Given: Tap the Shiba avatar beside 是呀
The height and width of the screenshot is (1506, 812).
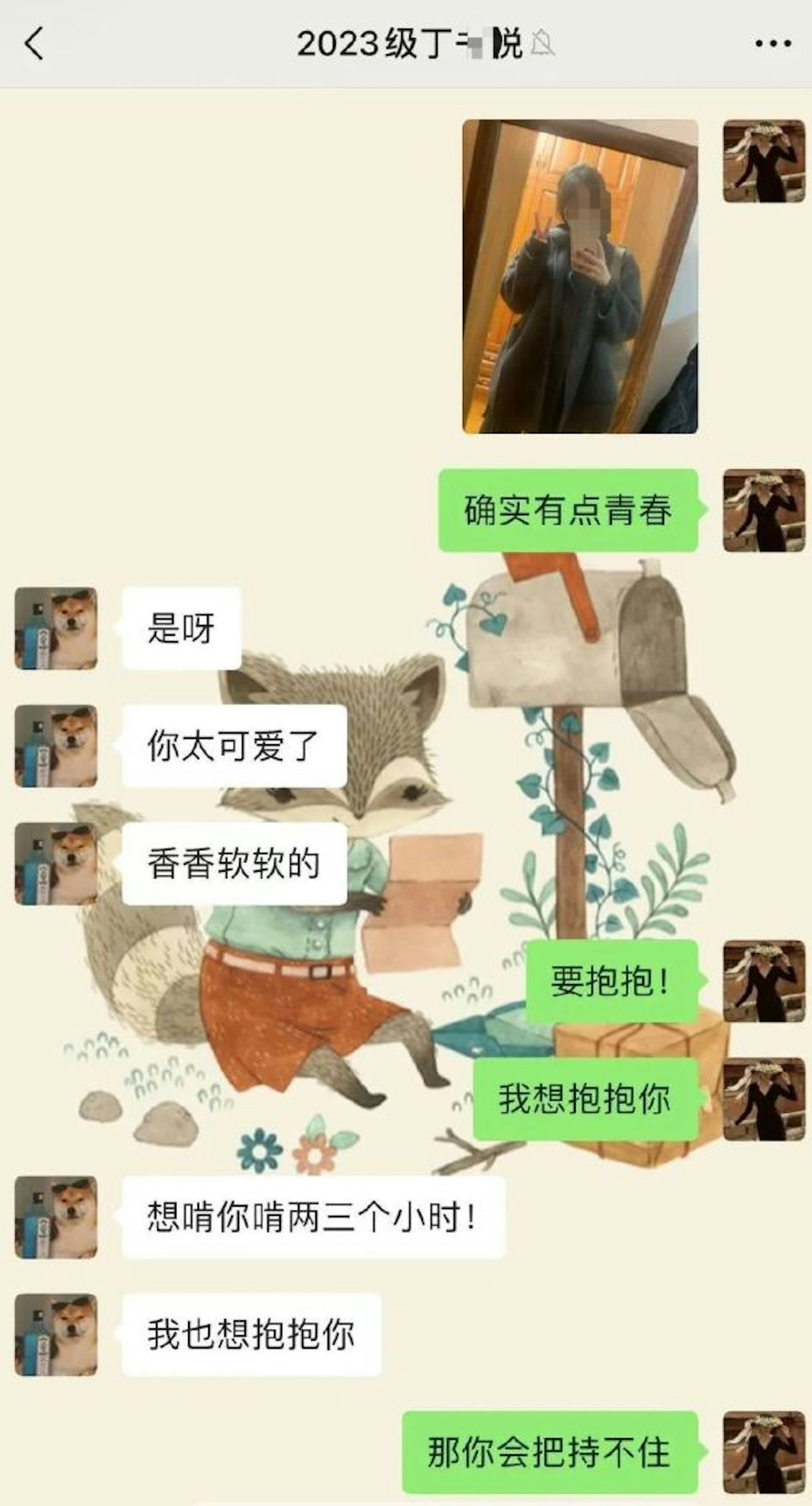Looking at the screenshot, I should 56,628.
